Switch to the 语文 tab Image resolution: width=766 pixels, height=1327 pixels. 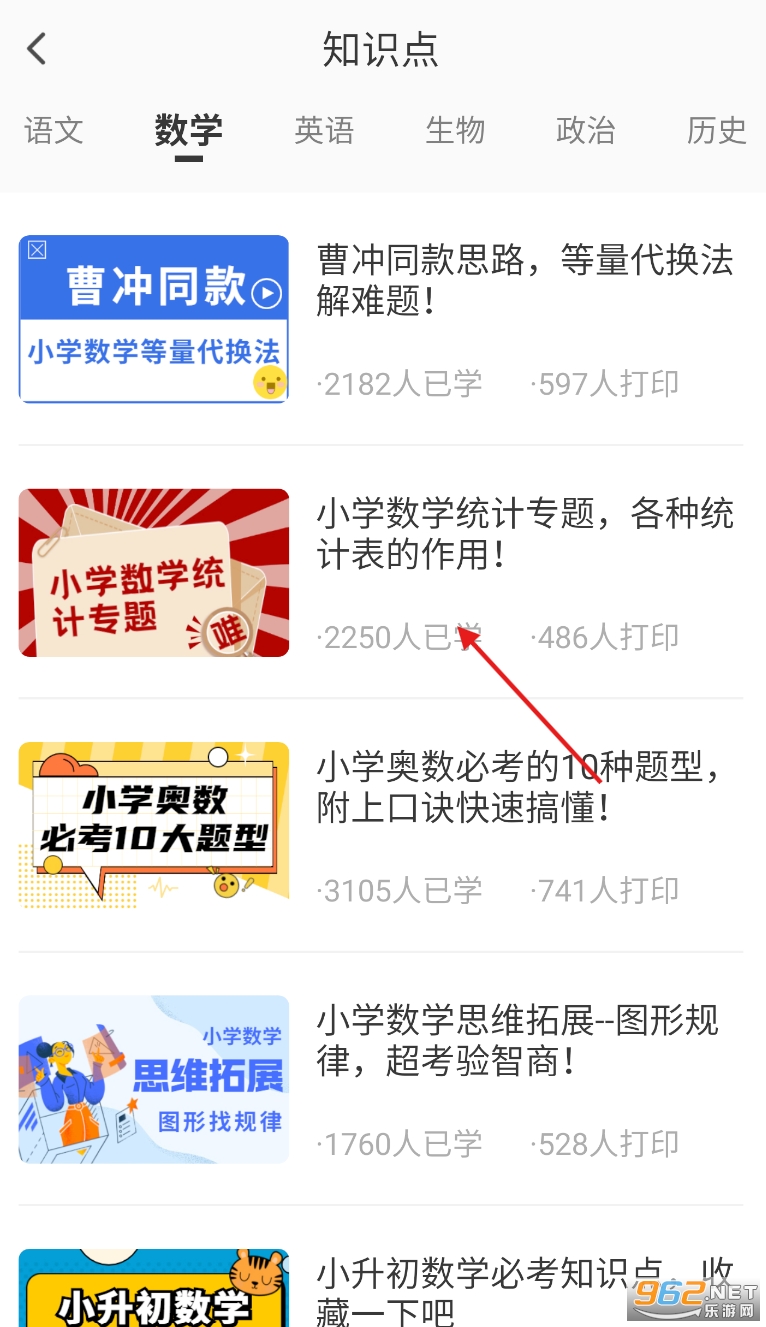click(x=53, y=131)
